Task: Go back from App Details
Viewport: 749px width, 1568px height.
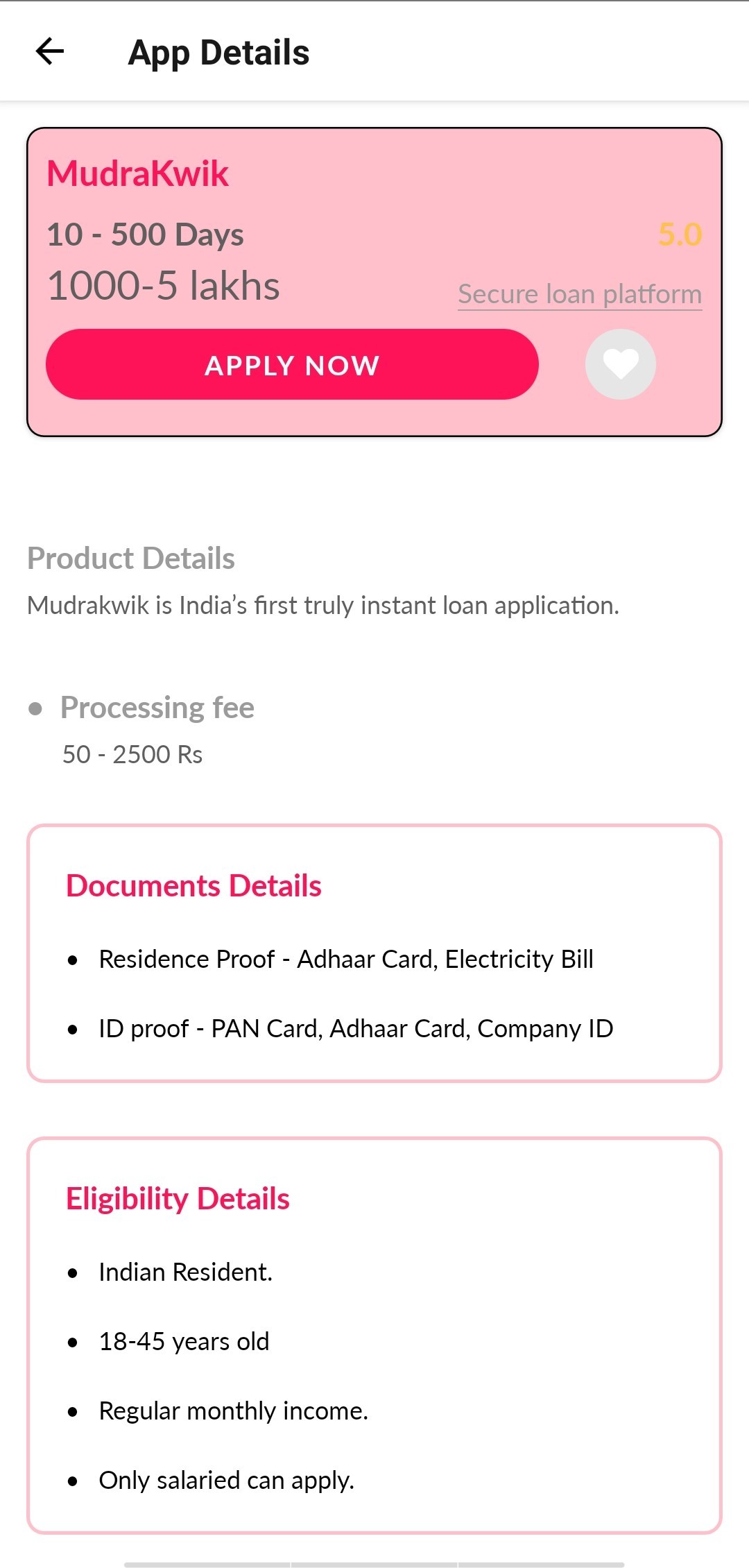Action: 50,51
